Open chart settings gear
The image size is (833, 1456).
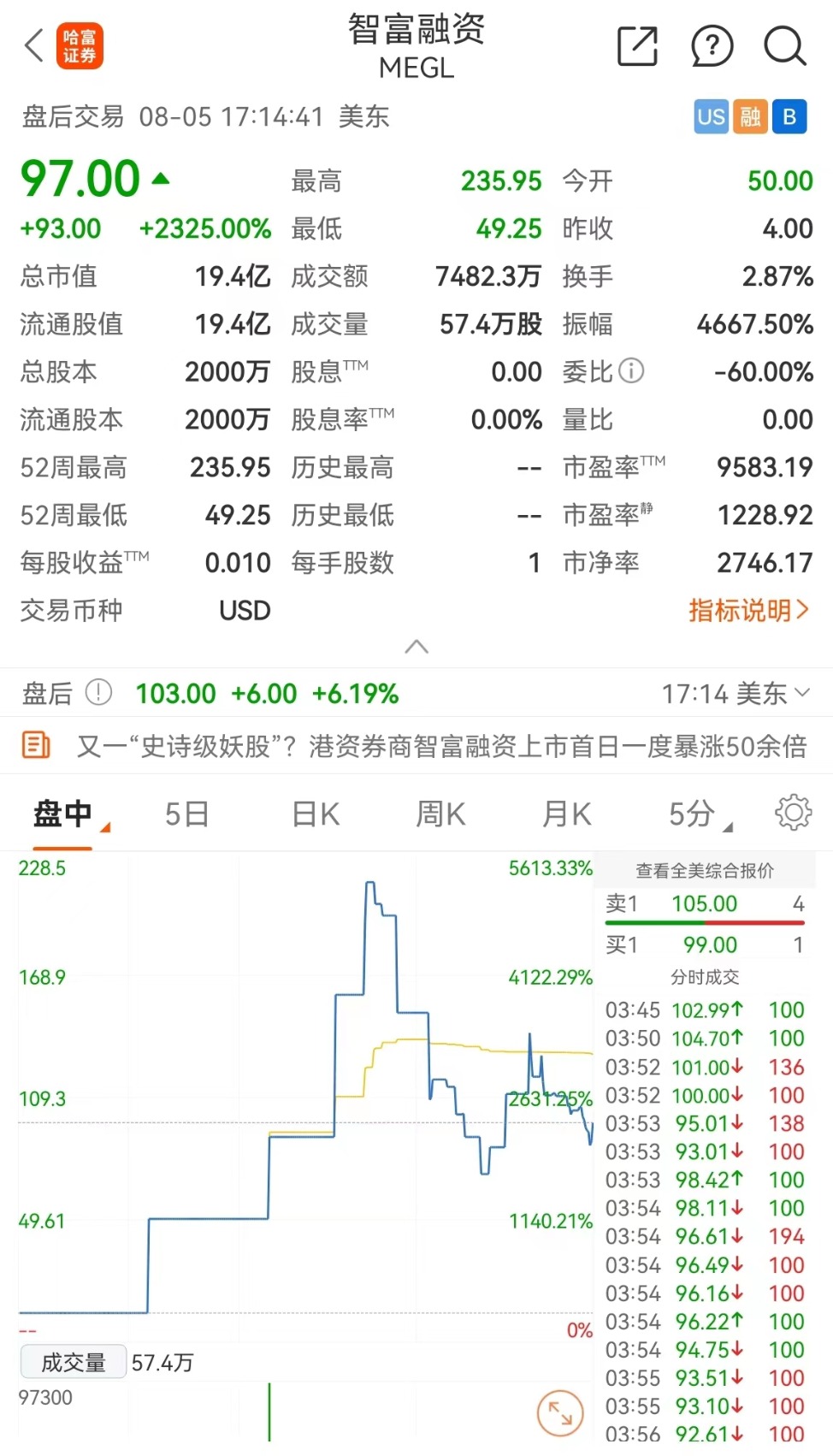click(x=793, y=813)
